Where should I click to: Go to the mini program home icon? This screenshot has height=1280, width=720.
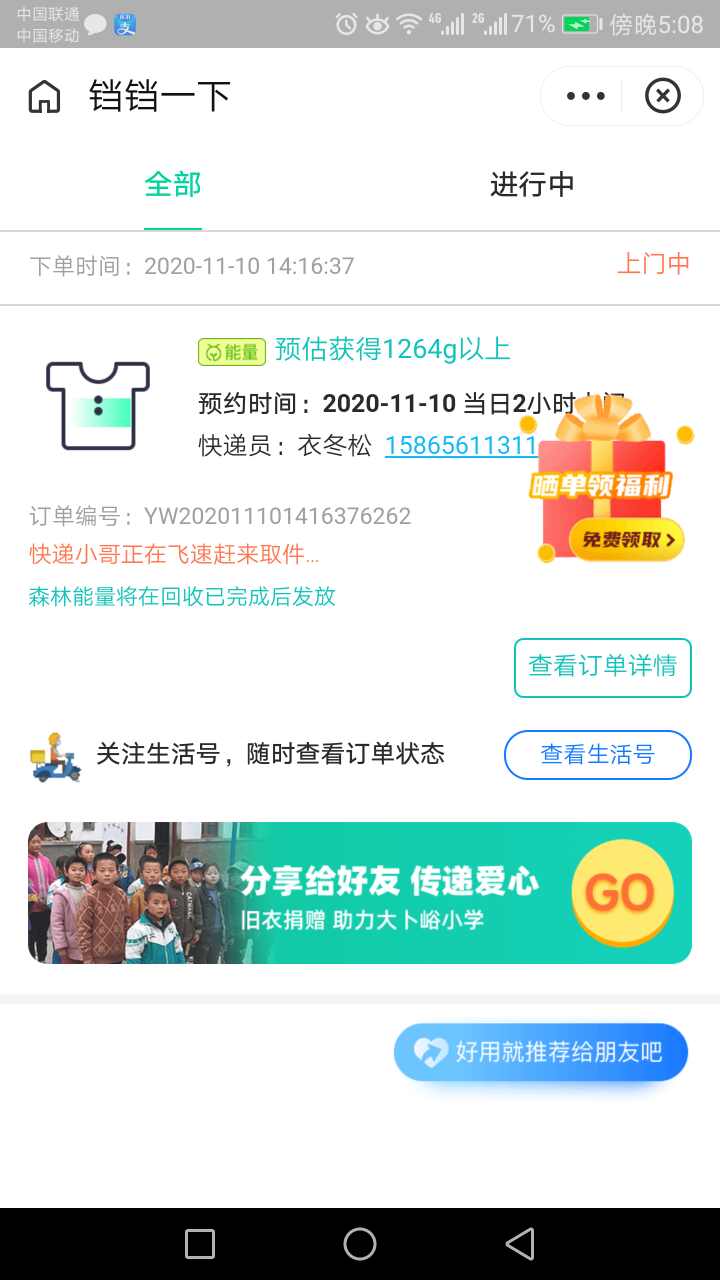(44, 97)
